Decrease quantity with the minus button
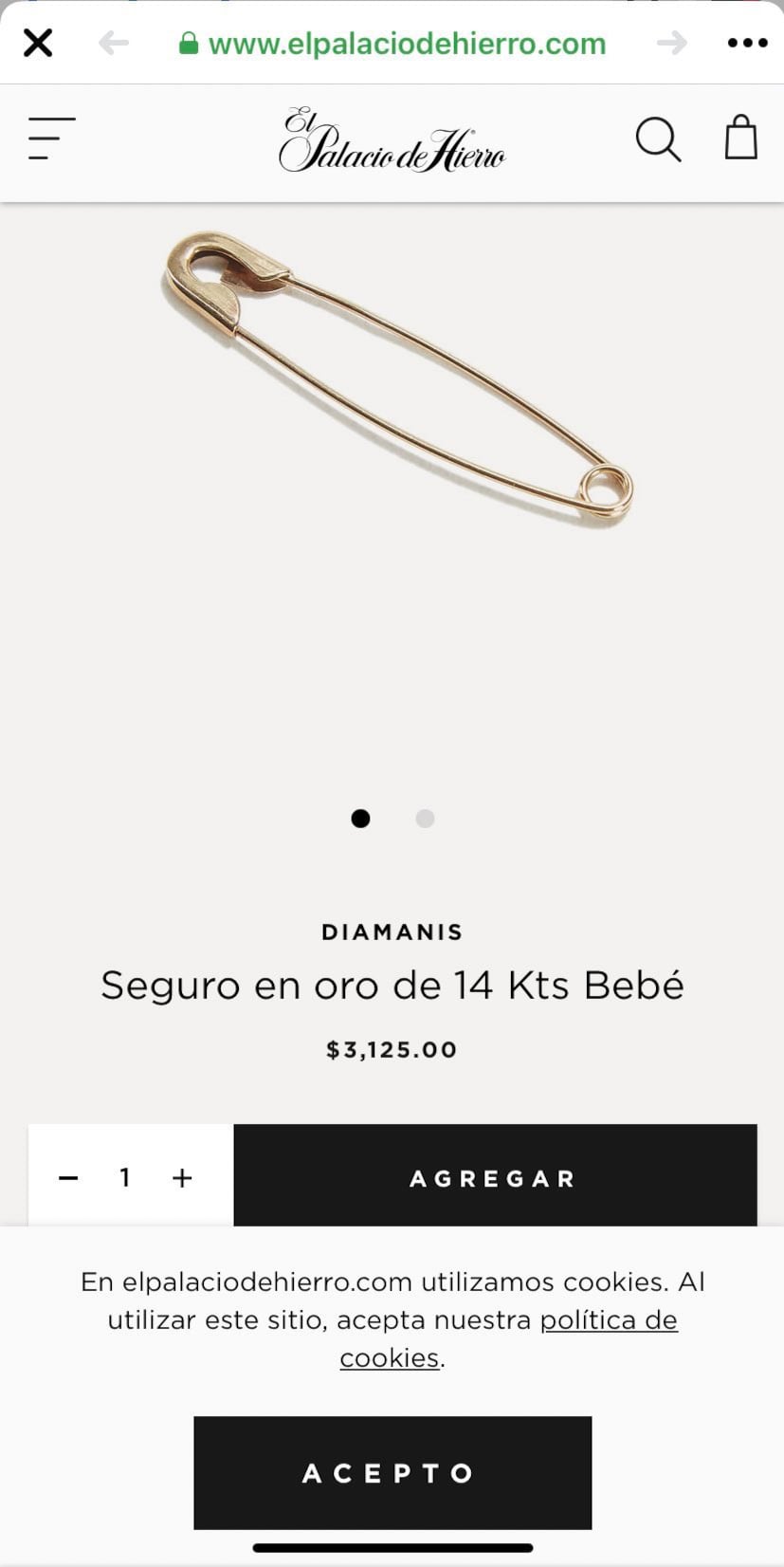This screenshot has height=1567, width=784. [x=68, y=1178]
